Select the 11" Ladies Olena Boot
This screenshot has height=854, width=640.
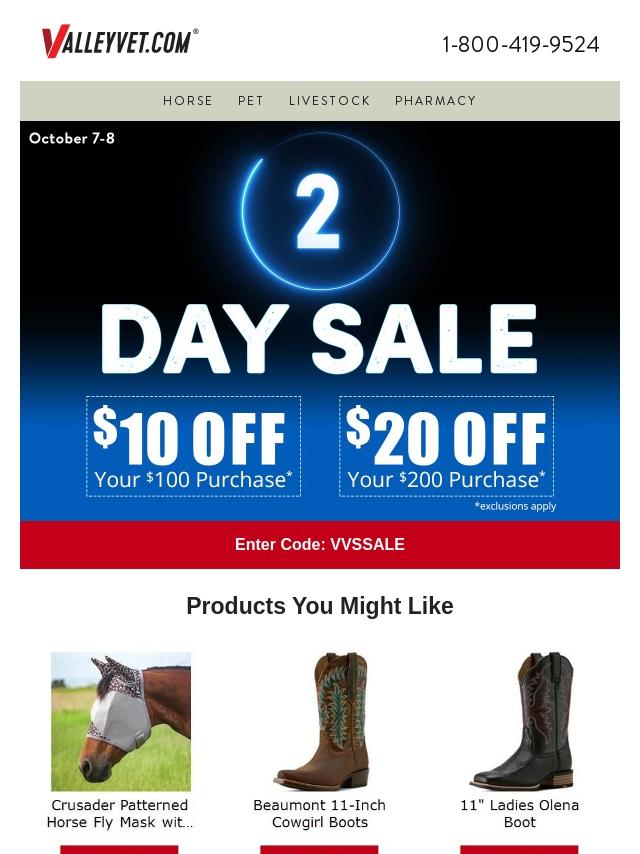(520, 722)
